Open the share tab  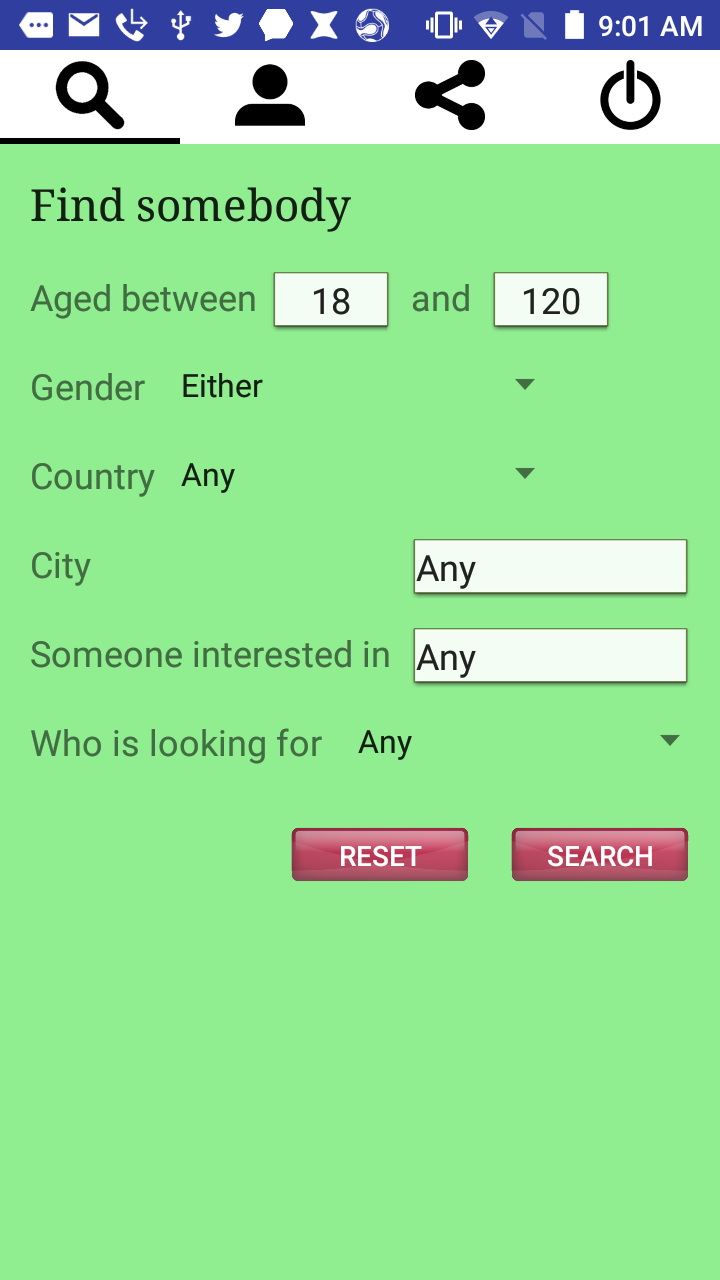click(450, 96)
